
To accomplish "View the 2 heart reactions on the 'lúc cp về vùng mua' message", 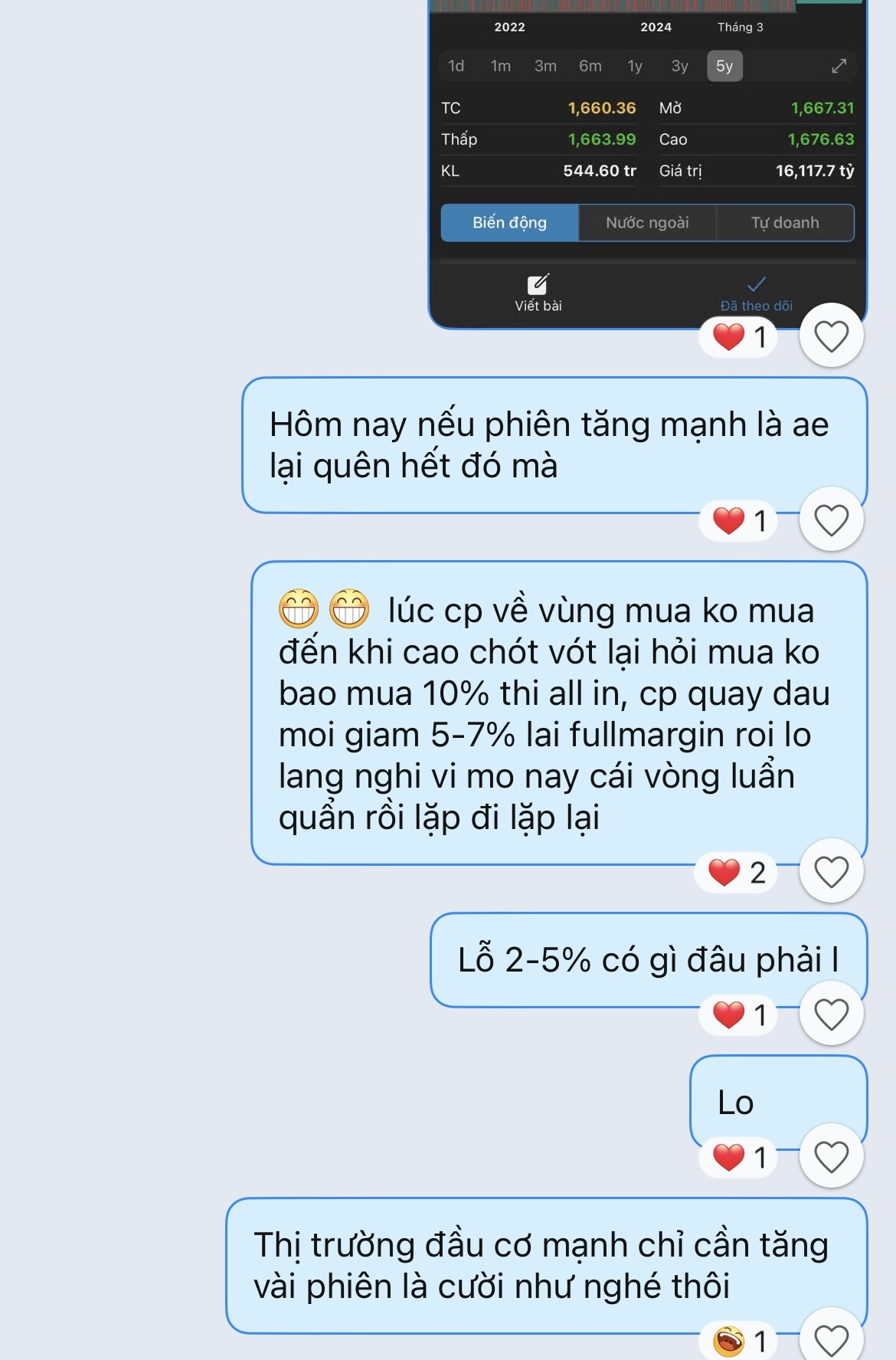I will click(737, 872).
